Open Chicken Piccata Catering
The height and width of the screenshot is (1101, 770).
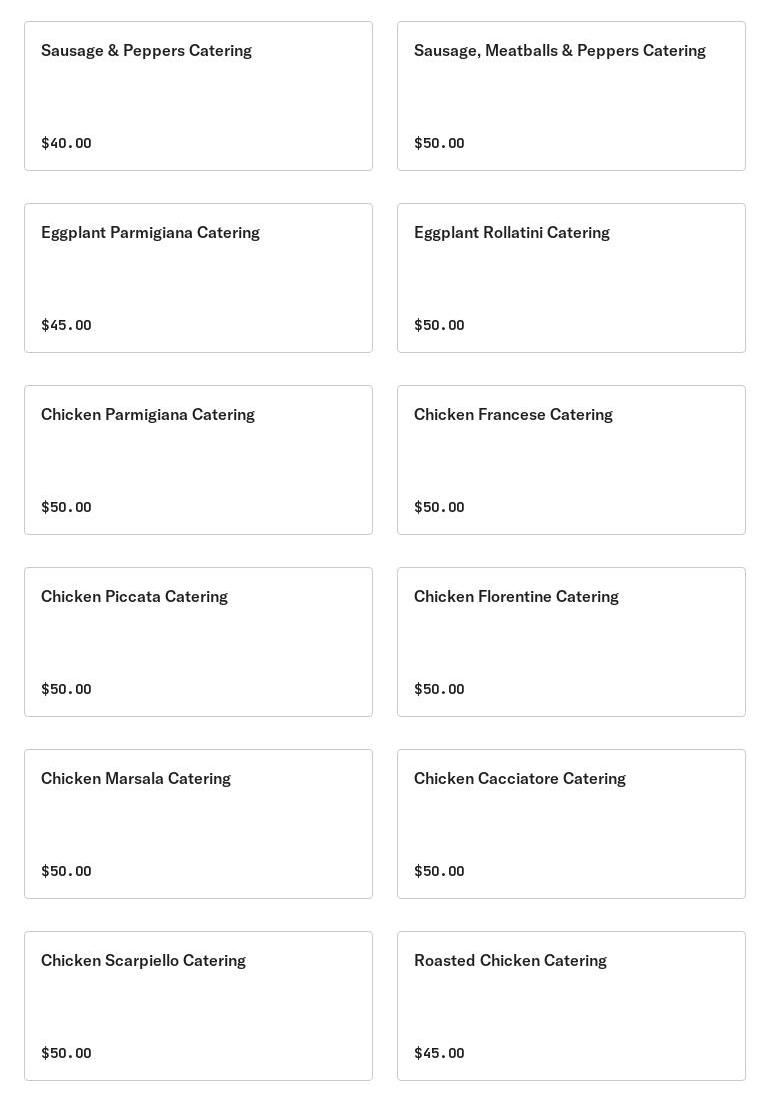tap(198, 642)
